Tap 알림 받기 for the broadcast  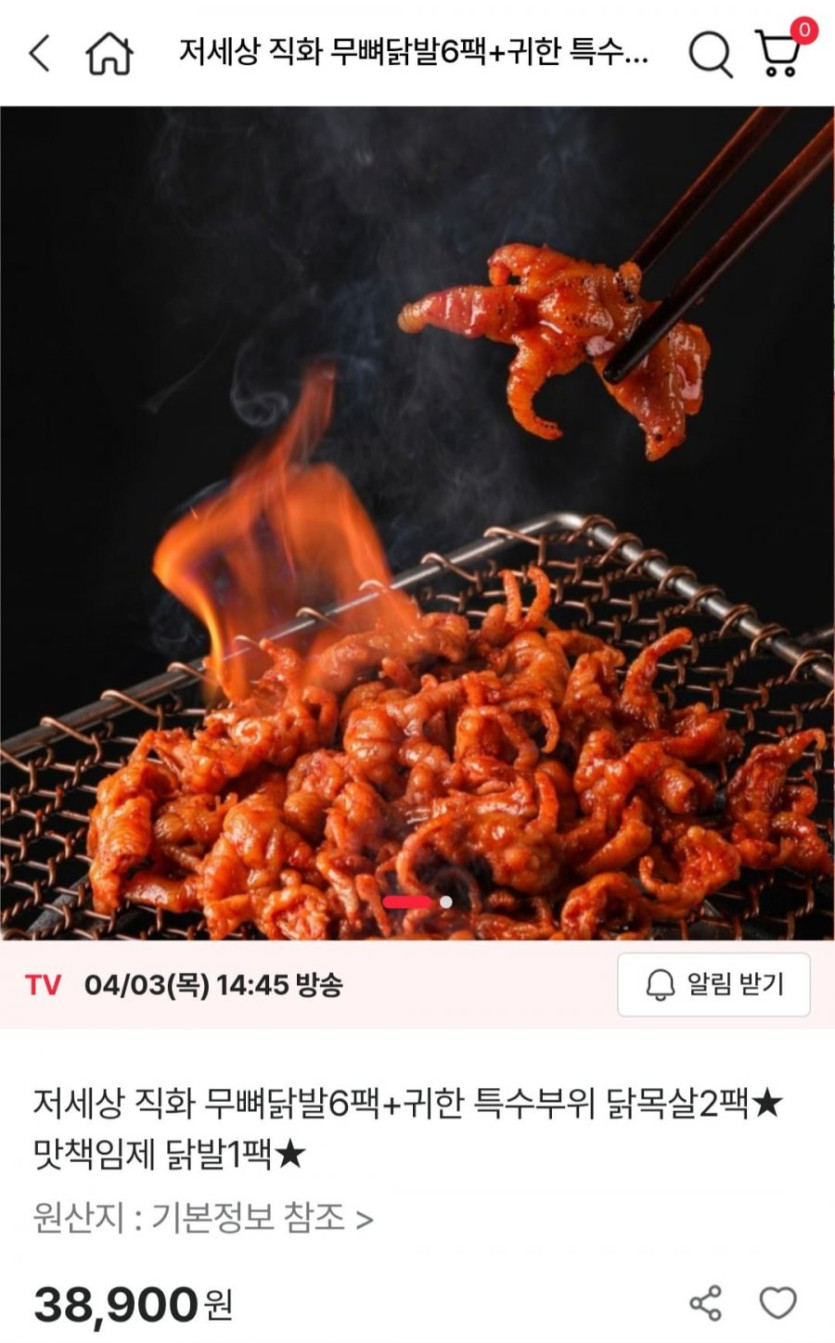click(x=713, y=985)
